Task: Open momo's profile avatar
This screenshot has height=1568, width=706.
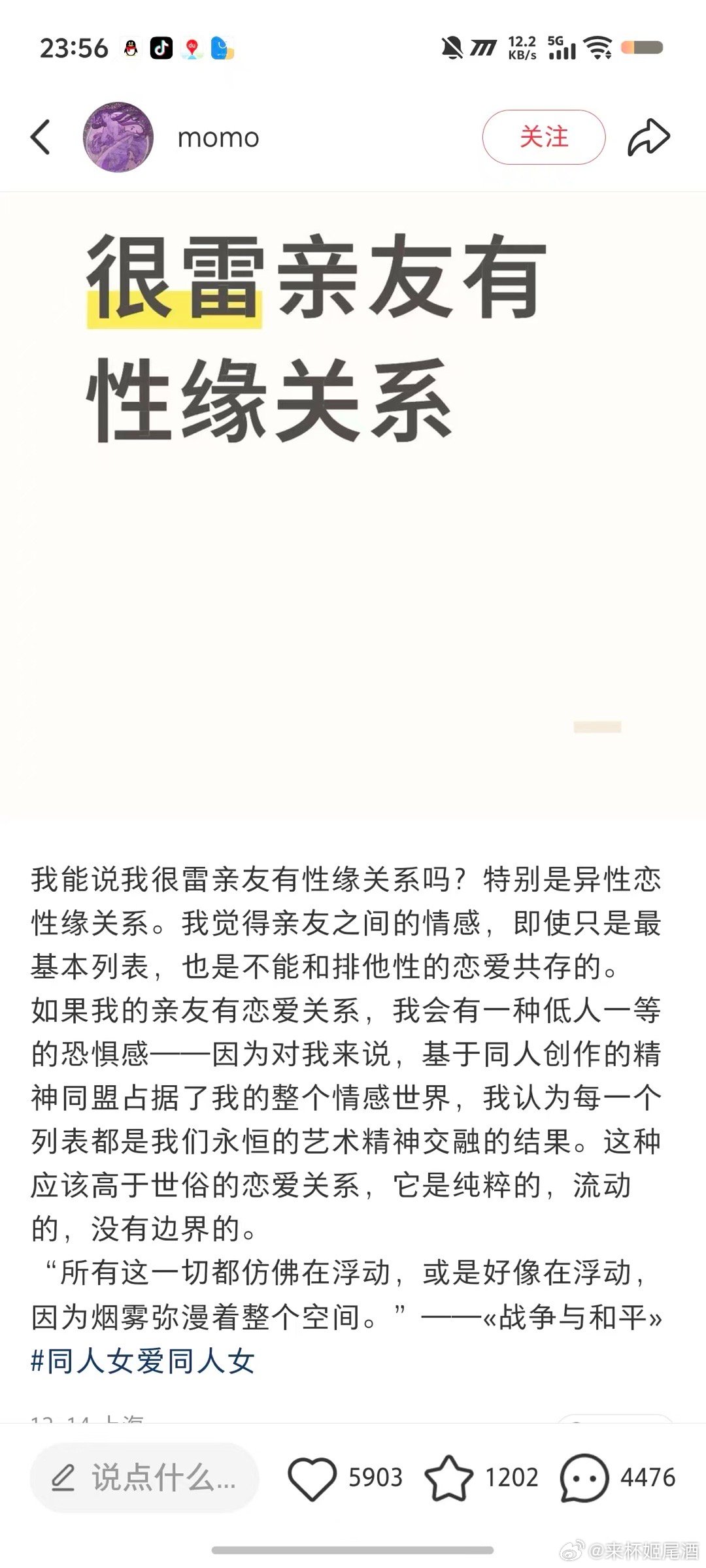Action: coord(118,137)
